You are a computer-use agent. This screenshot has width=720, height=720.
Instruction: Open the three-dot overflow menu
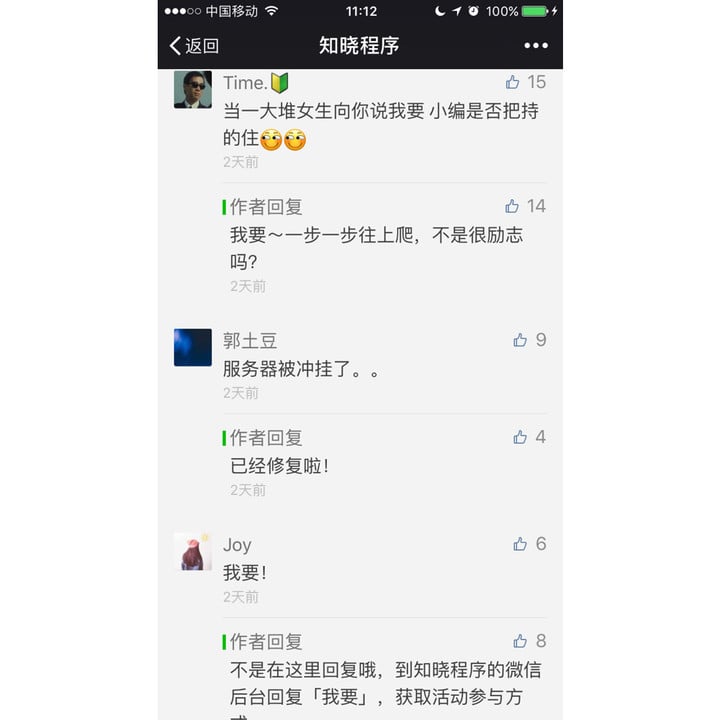coord(536,46)
